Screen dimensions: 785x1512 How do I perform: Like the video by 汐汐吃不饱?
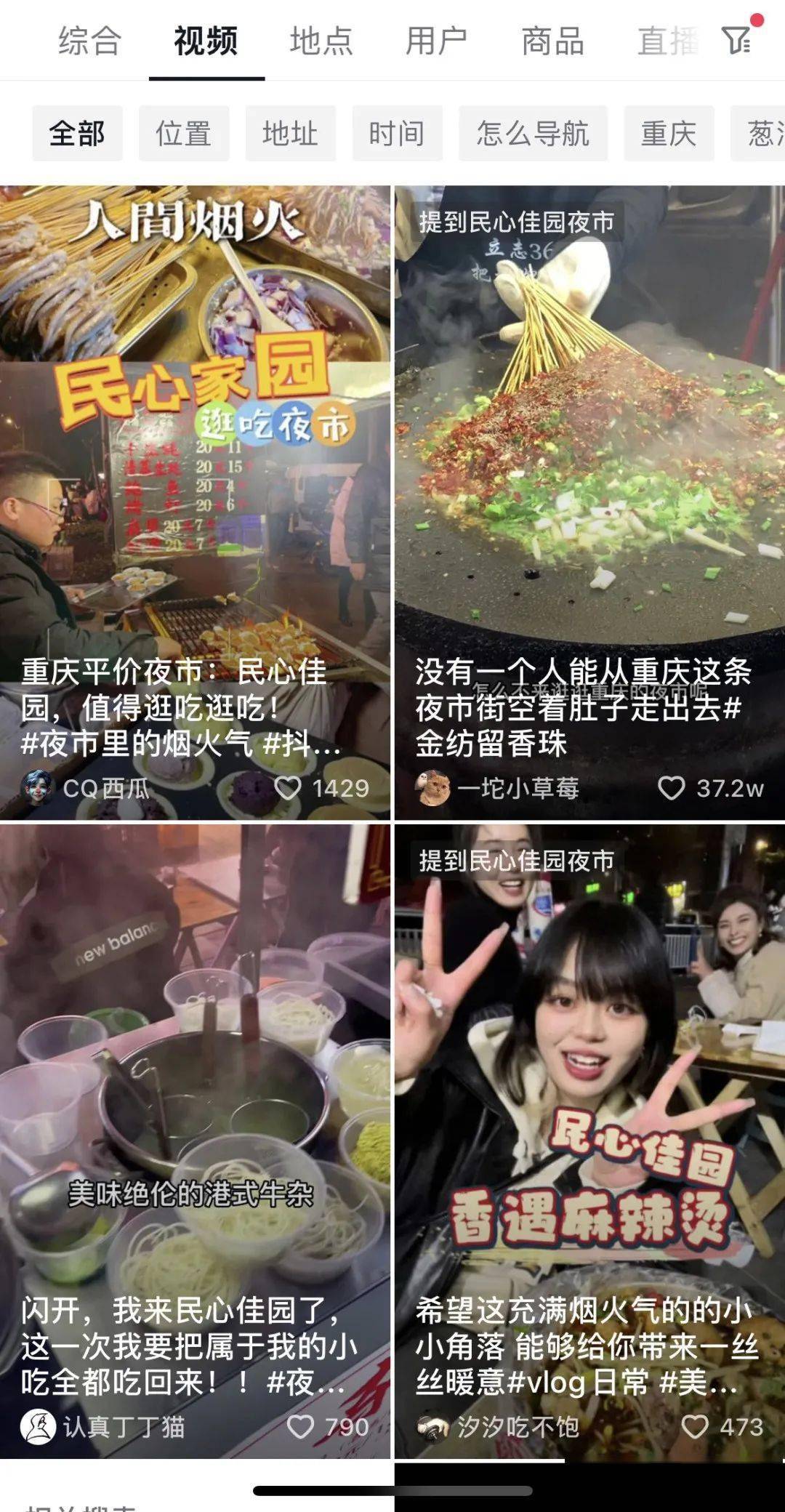[694, 1427]
